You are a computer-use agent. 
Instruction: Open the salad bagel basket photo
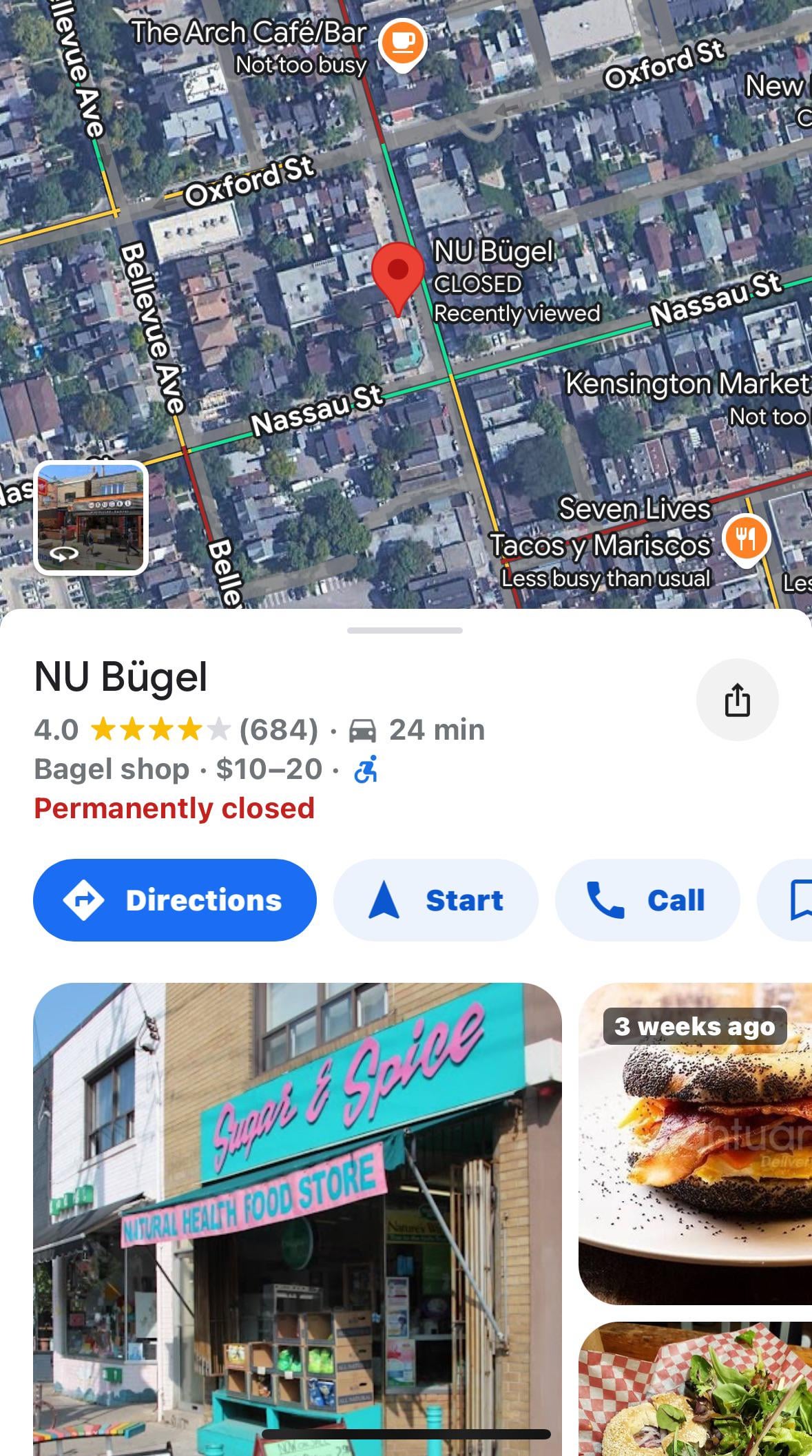(x=696, y=1389)
